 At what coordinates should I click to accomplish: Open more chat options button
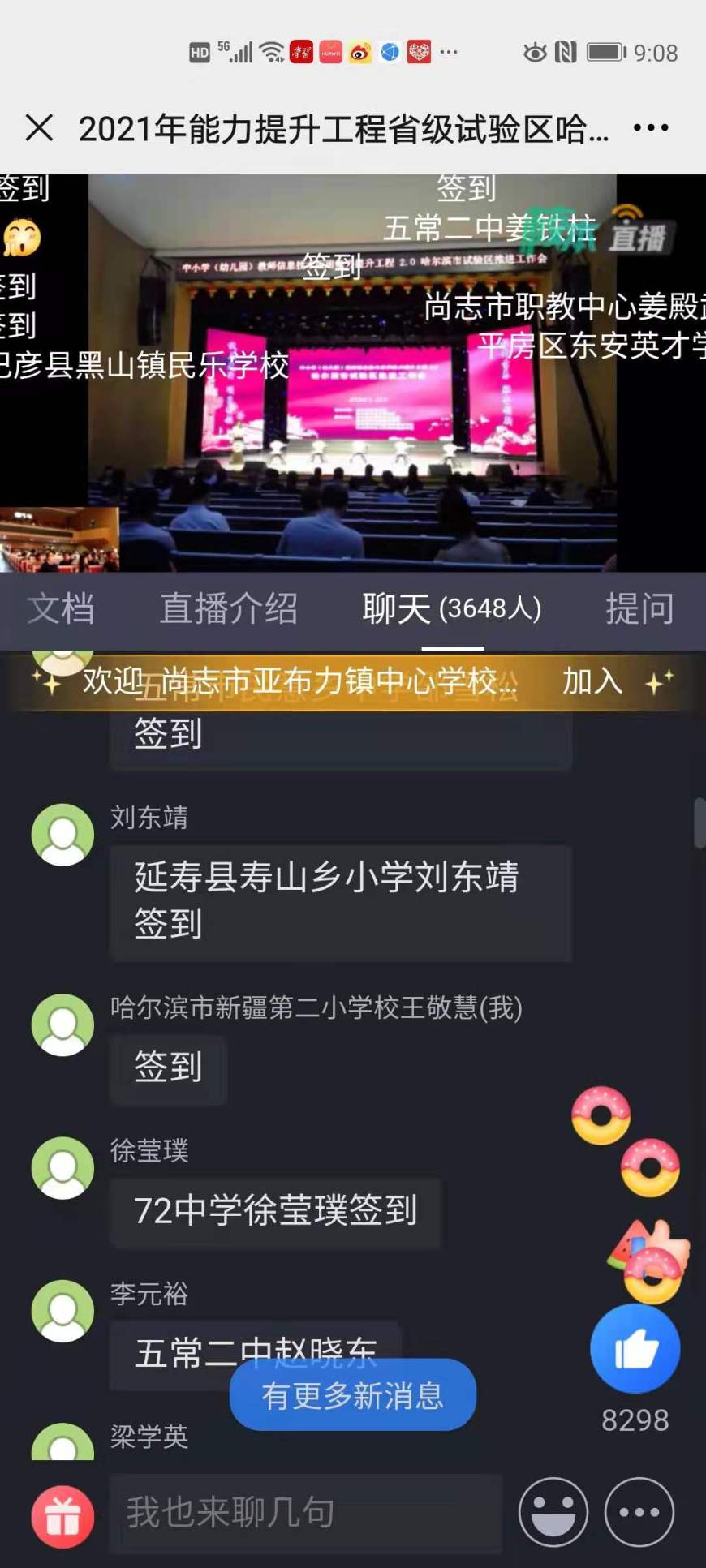coord(639,1512)
